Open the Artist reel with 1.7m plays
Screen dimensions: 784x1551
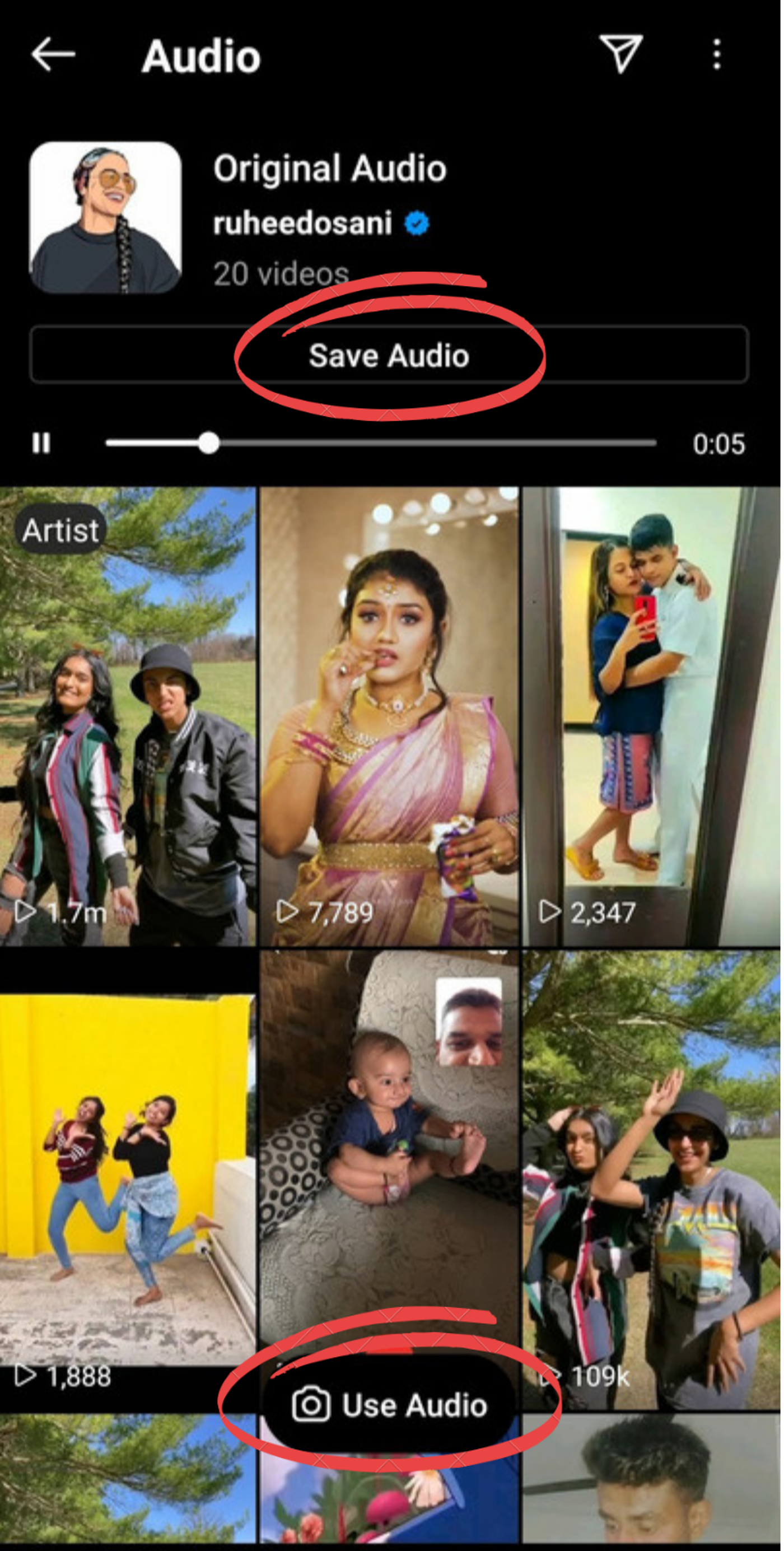coord(128,716)
